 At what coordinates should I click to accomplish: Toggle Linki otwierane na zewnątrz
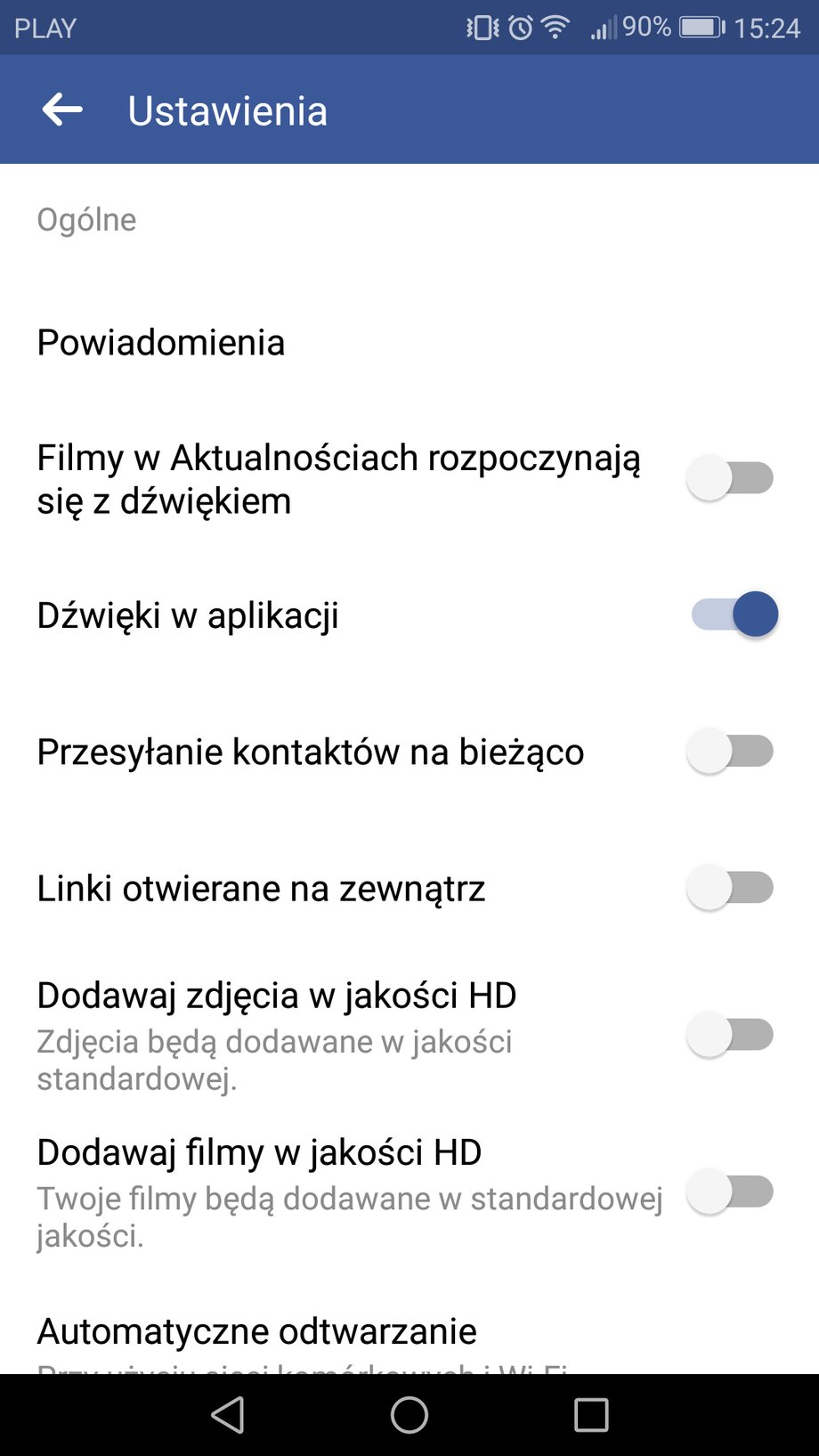[730, 888]
